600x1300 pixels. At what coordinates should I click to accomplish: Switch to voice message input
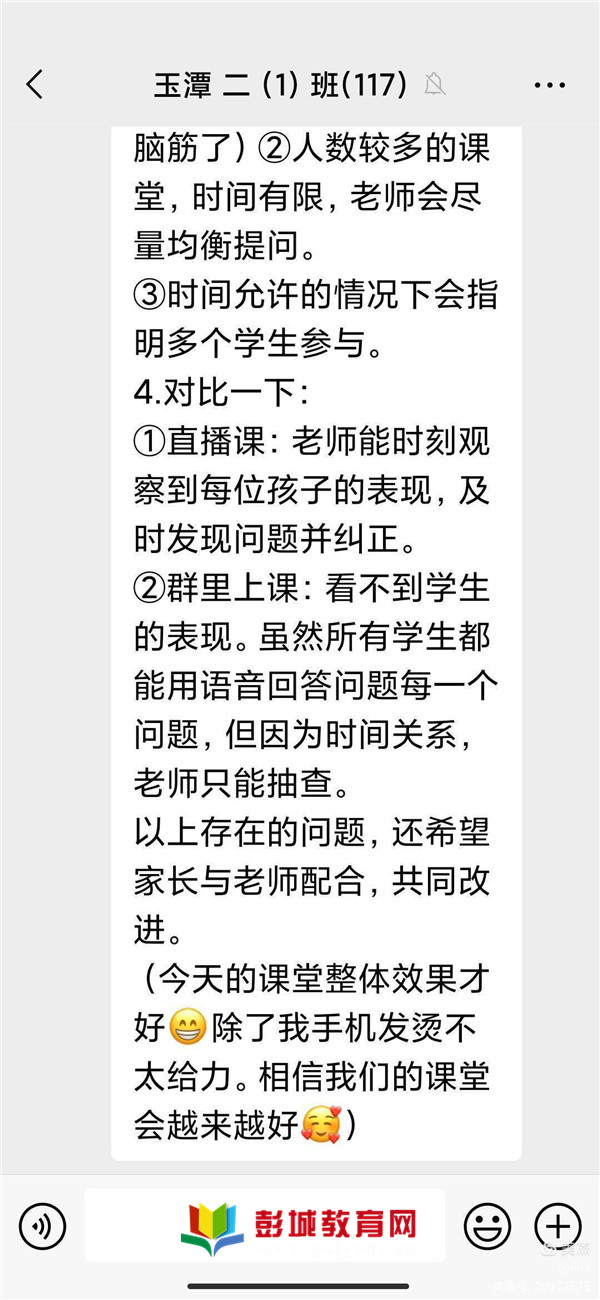click(x=43, y=1226)
